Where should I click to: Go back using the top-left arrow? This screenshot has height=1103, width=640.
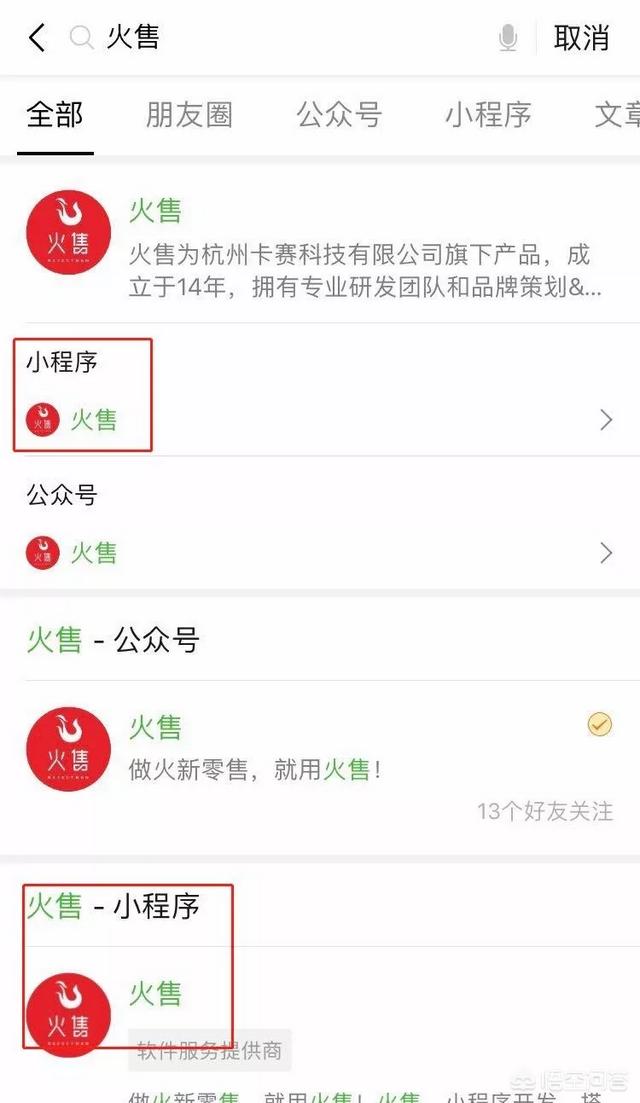pos(37,38)
